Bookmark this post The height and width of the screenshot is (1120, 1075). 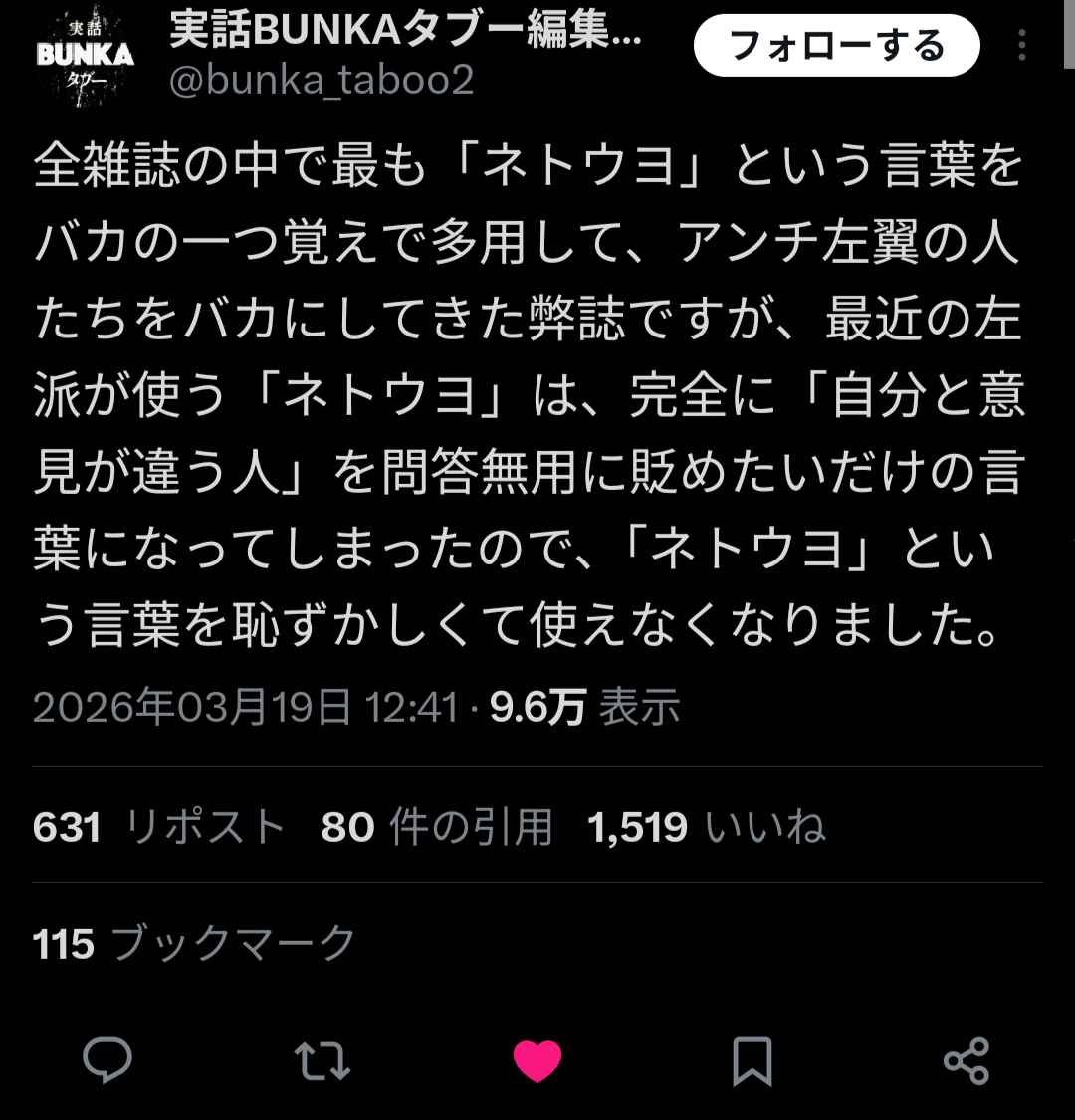752,1061
